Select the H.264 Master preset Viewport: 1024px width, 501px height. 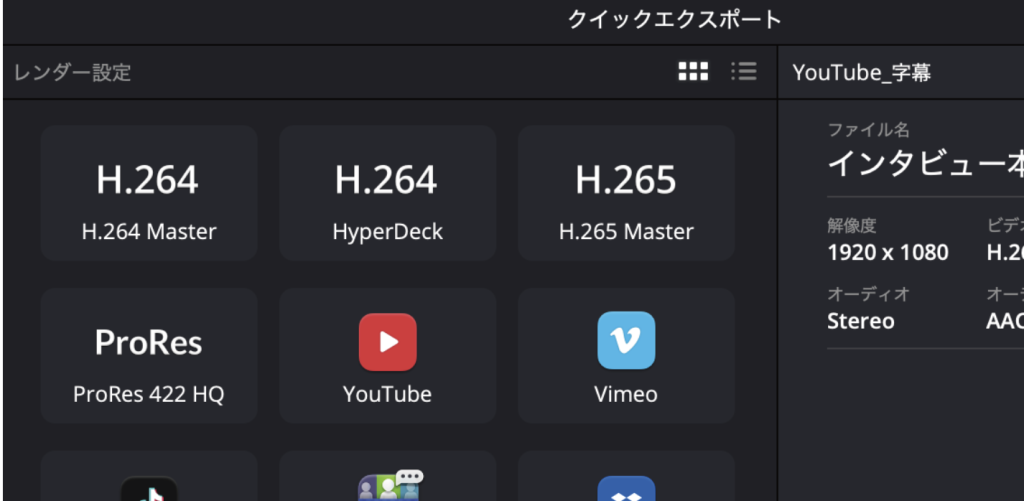149,194
